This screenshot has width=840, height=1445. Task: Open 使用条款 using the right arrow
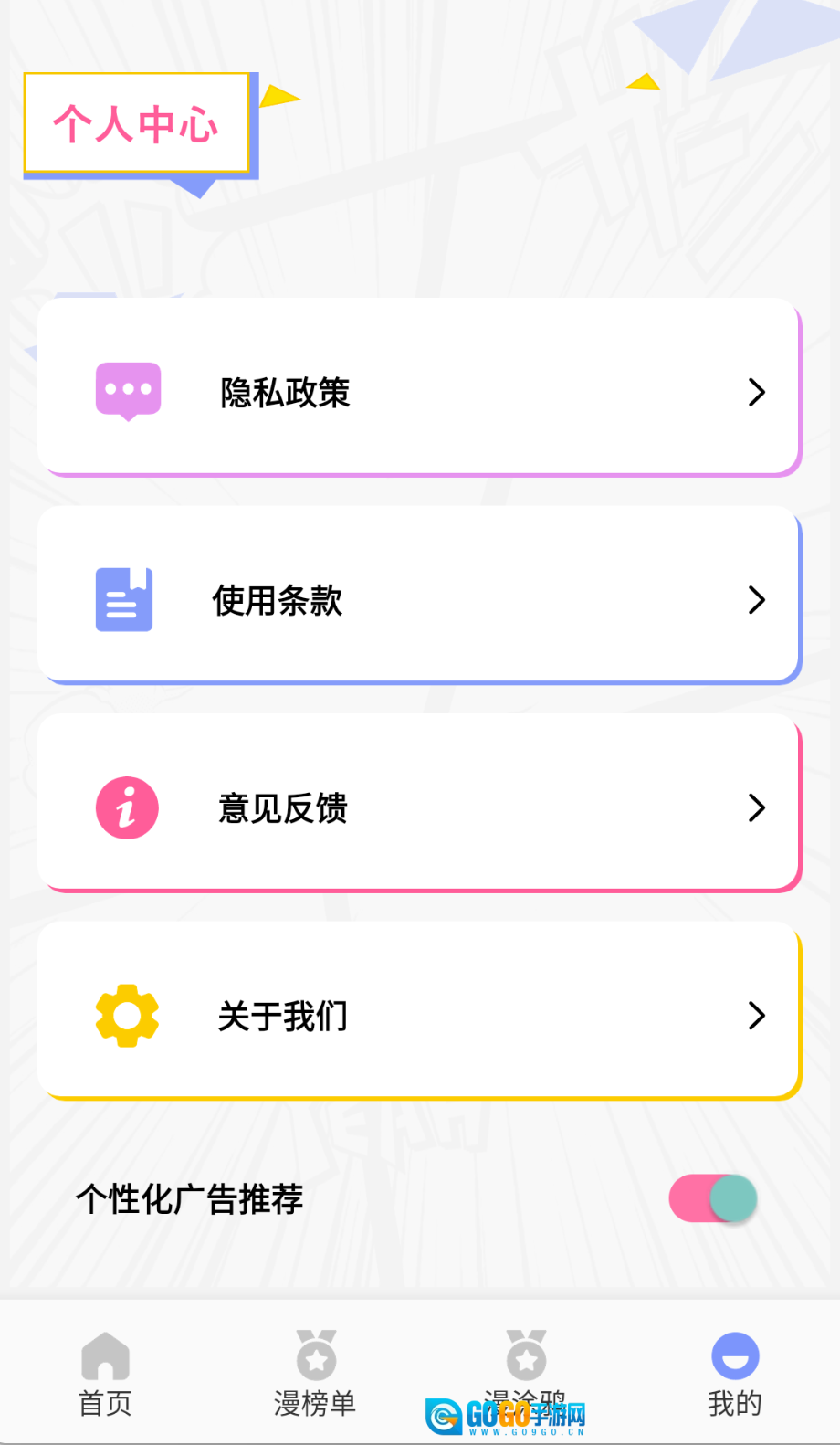756,599
